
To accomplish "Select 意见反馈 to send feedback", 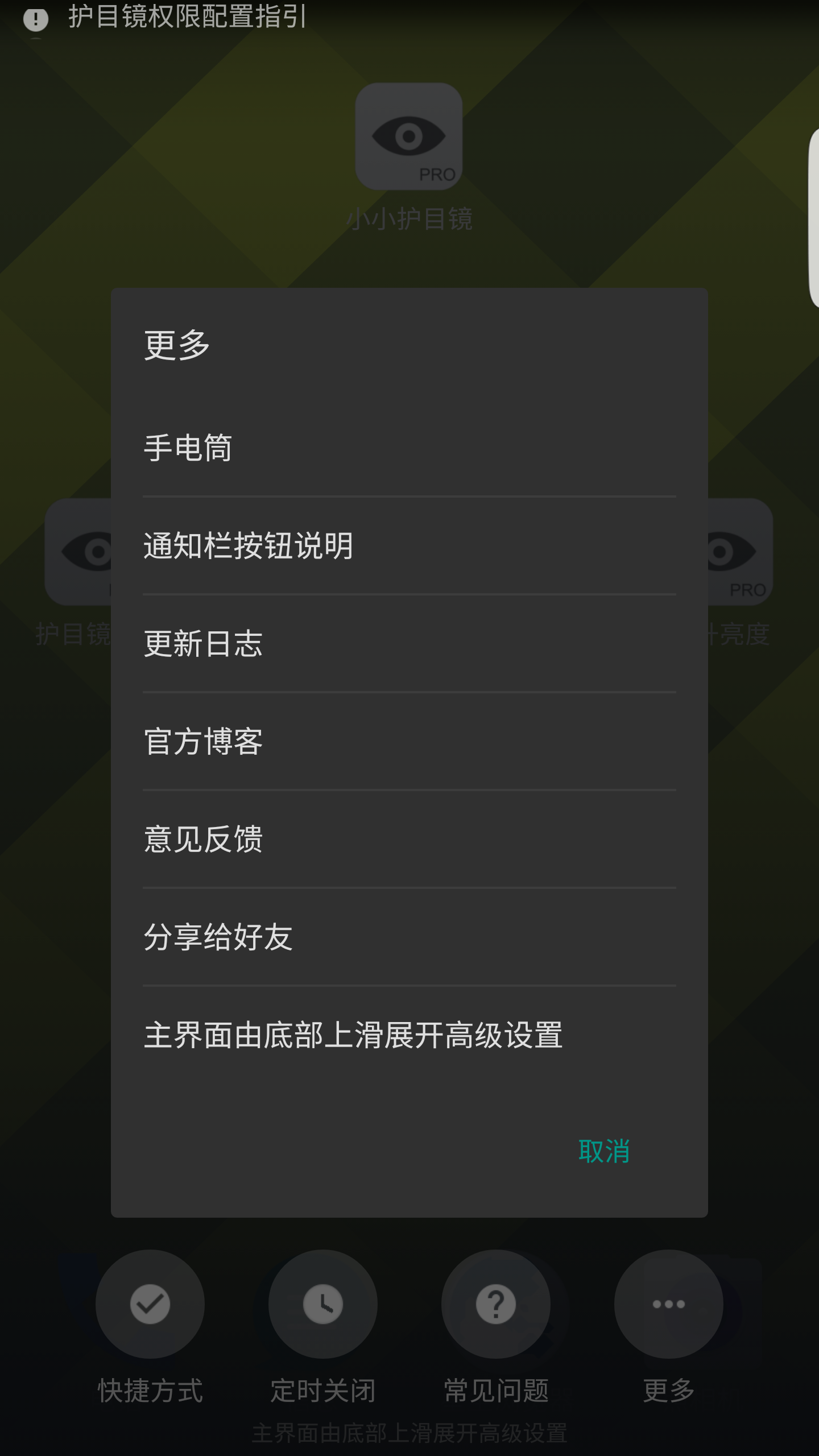I will (x=409, y=839).
